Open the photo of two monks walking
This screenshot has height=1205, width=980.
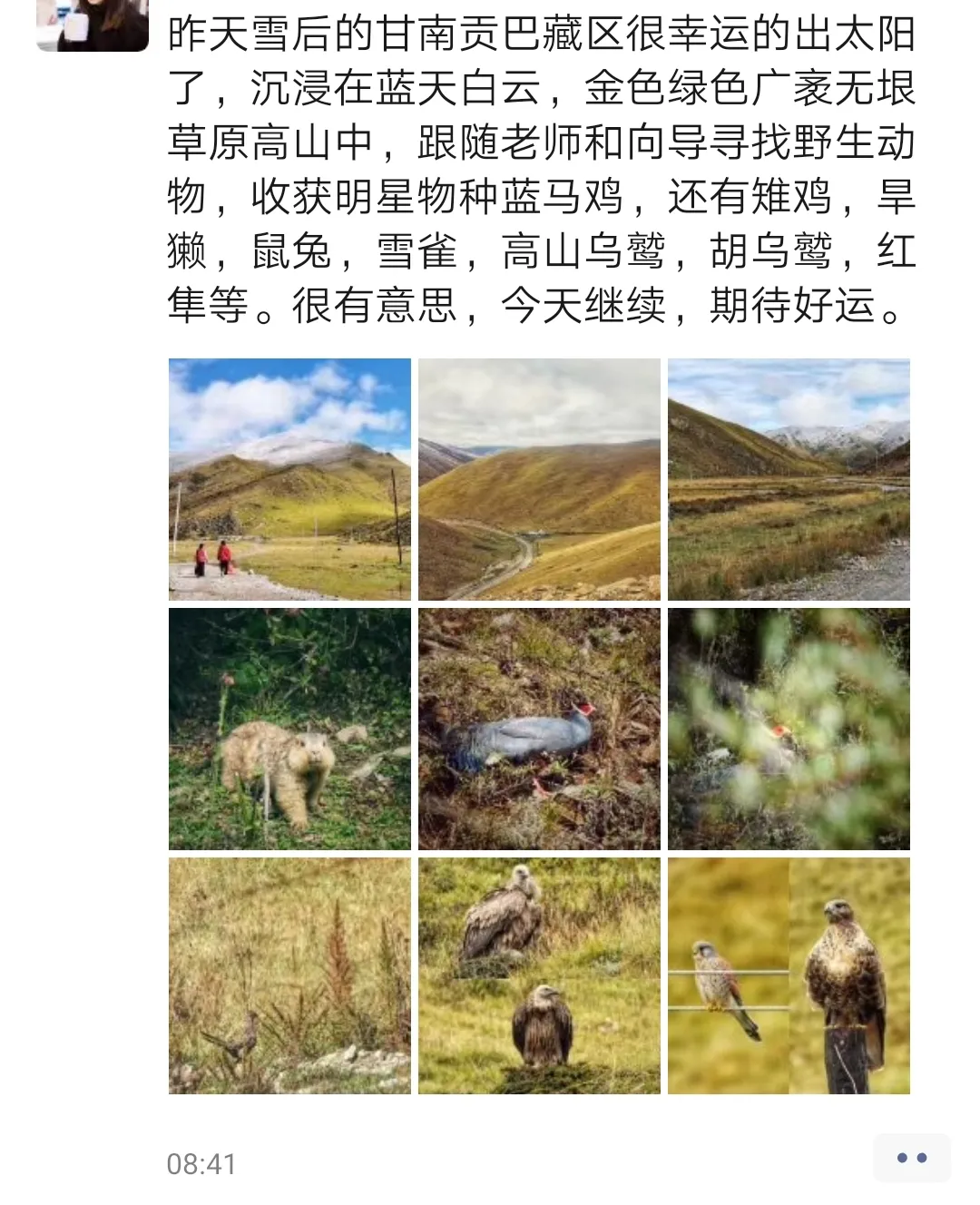click(289, 479)
